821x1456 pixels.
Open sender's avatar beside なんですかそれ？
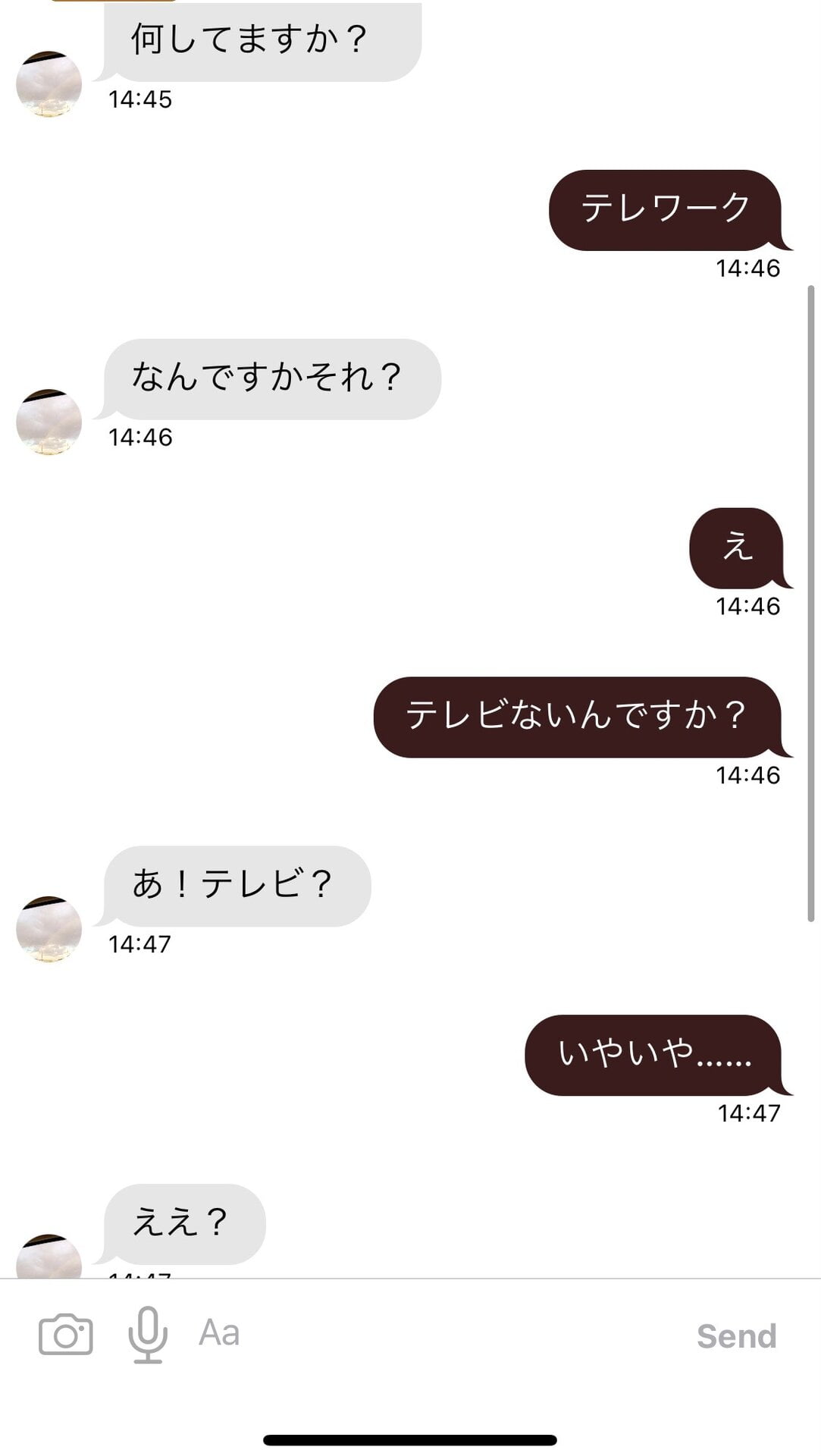(49, 422)
